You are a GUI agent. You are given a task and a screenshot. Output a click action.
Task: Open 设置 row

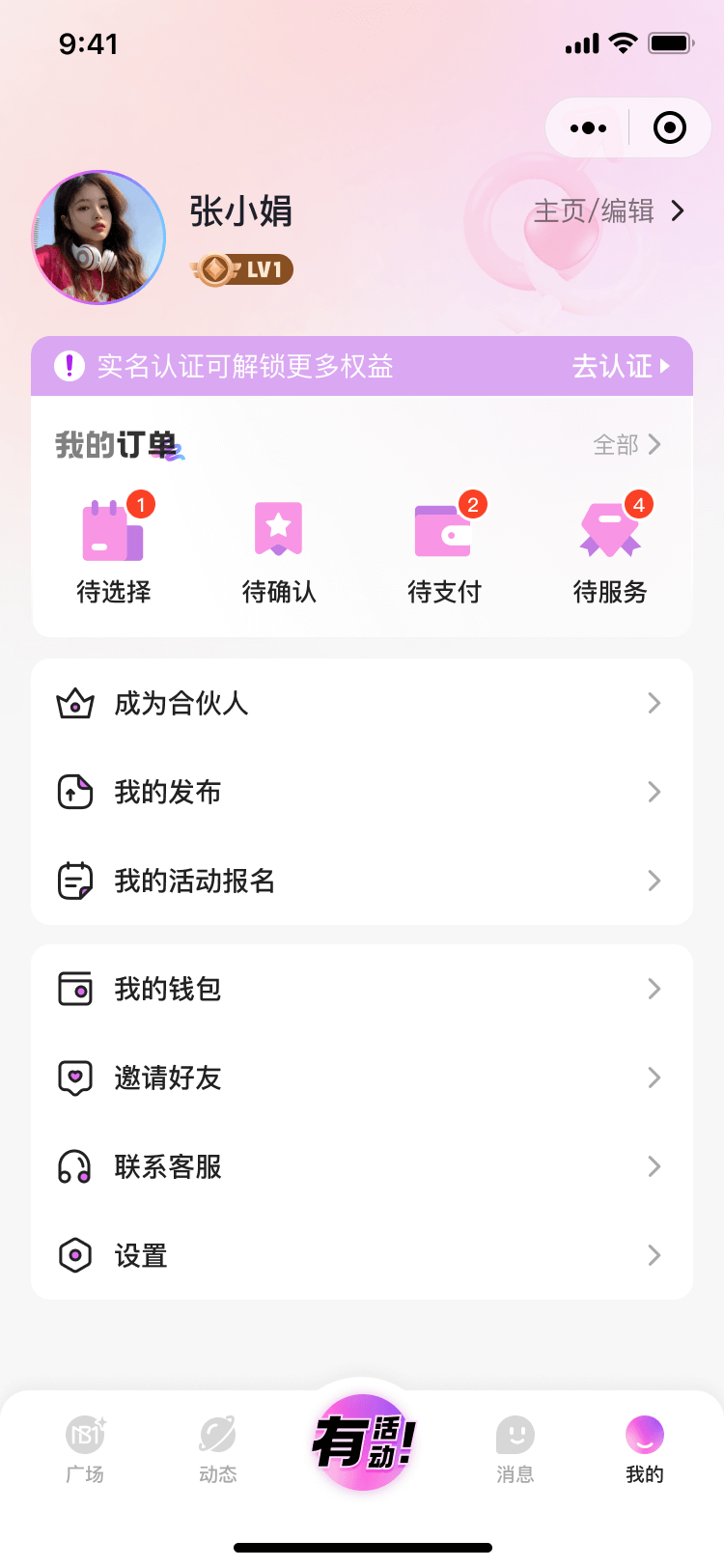(x=362, y=1255)
